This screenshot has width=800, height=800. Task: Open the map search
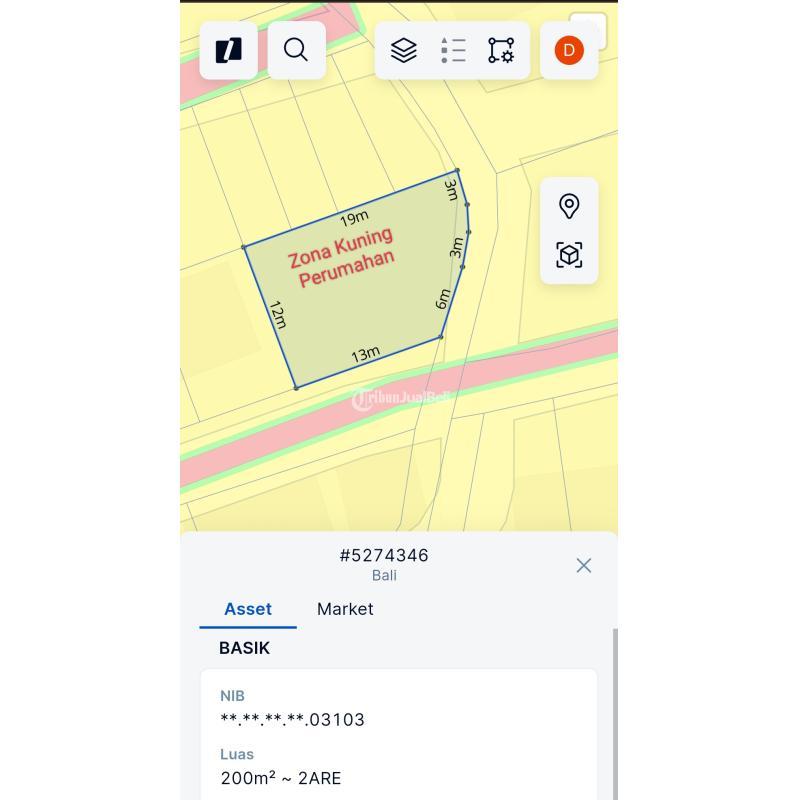click(296, 50)
